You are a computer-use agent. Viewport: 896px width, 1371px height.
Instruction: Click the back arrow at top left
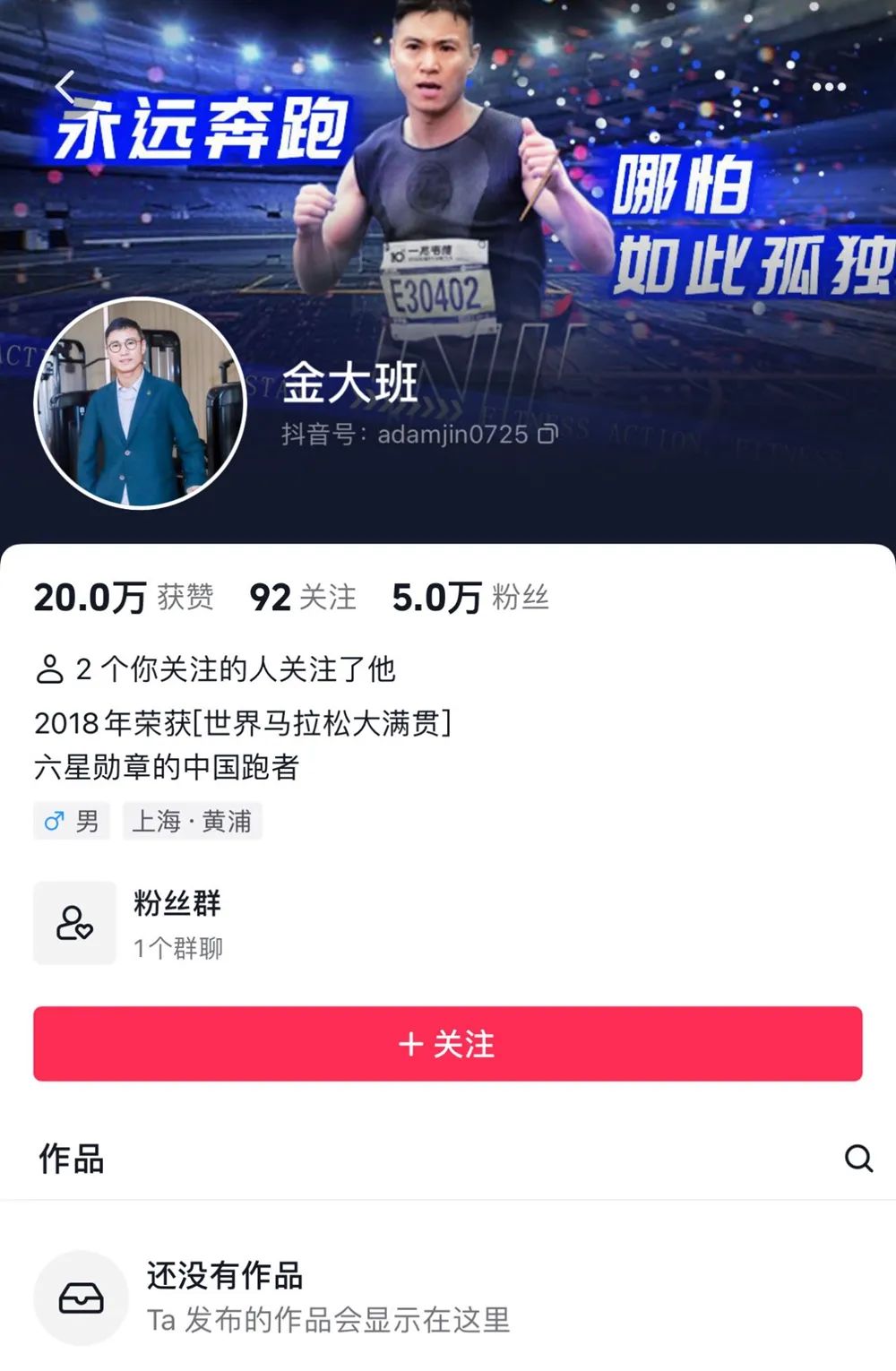click(x=65, y=85)
